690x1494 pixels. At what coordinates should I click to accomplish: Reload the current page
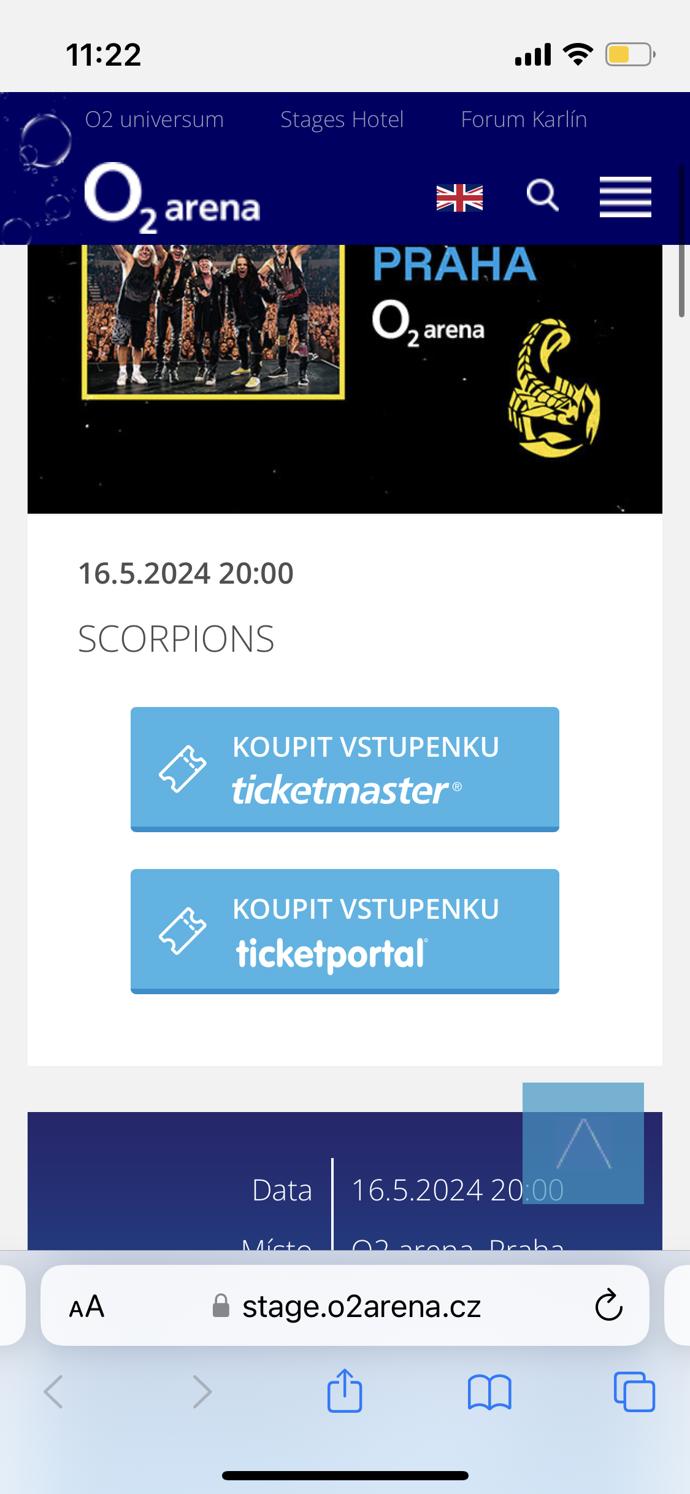point(608,1306)
